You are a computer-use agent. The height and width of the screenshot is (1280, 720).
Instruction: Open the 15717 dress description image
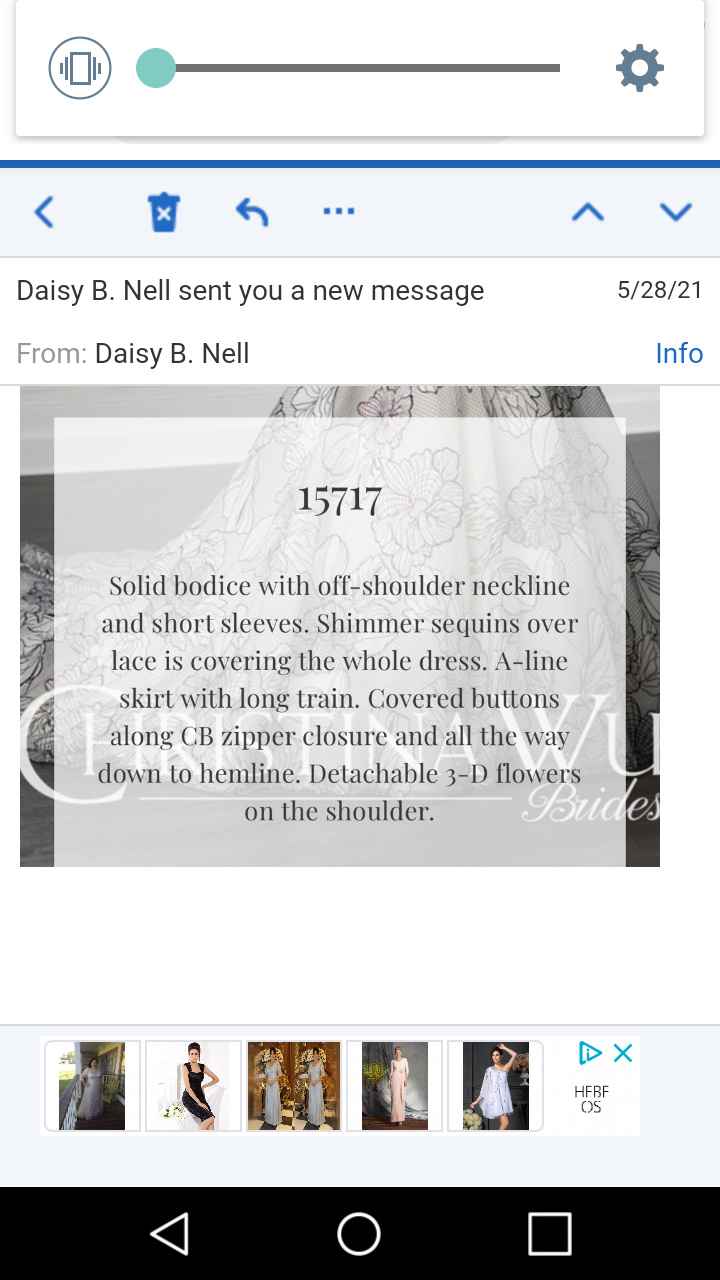tap(340, 626)
